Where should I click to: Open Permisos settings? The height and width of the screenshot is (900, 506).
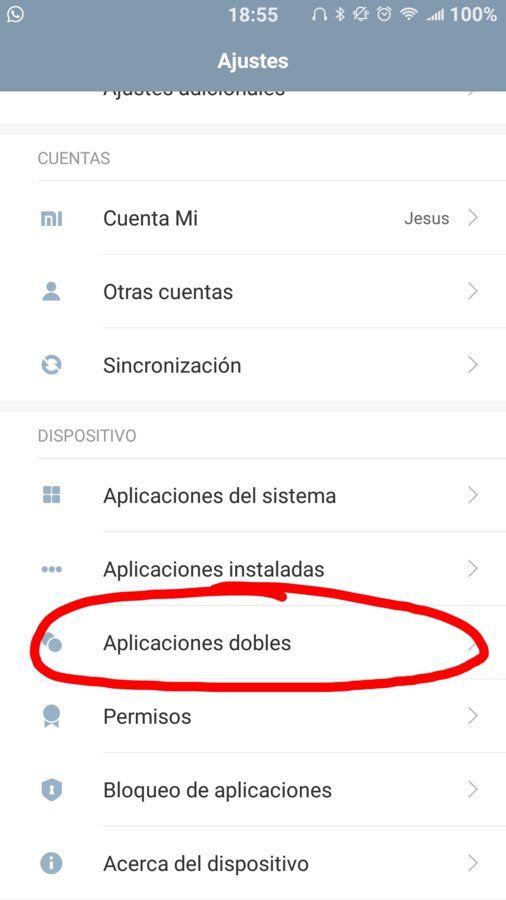tap(253, 716)
